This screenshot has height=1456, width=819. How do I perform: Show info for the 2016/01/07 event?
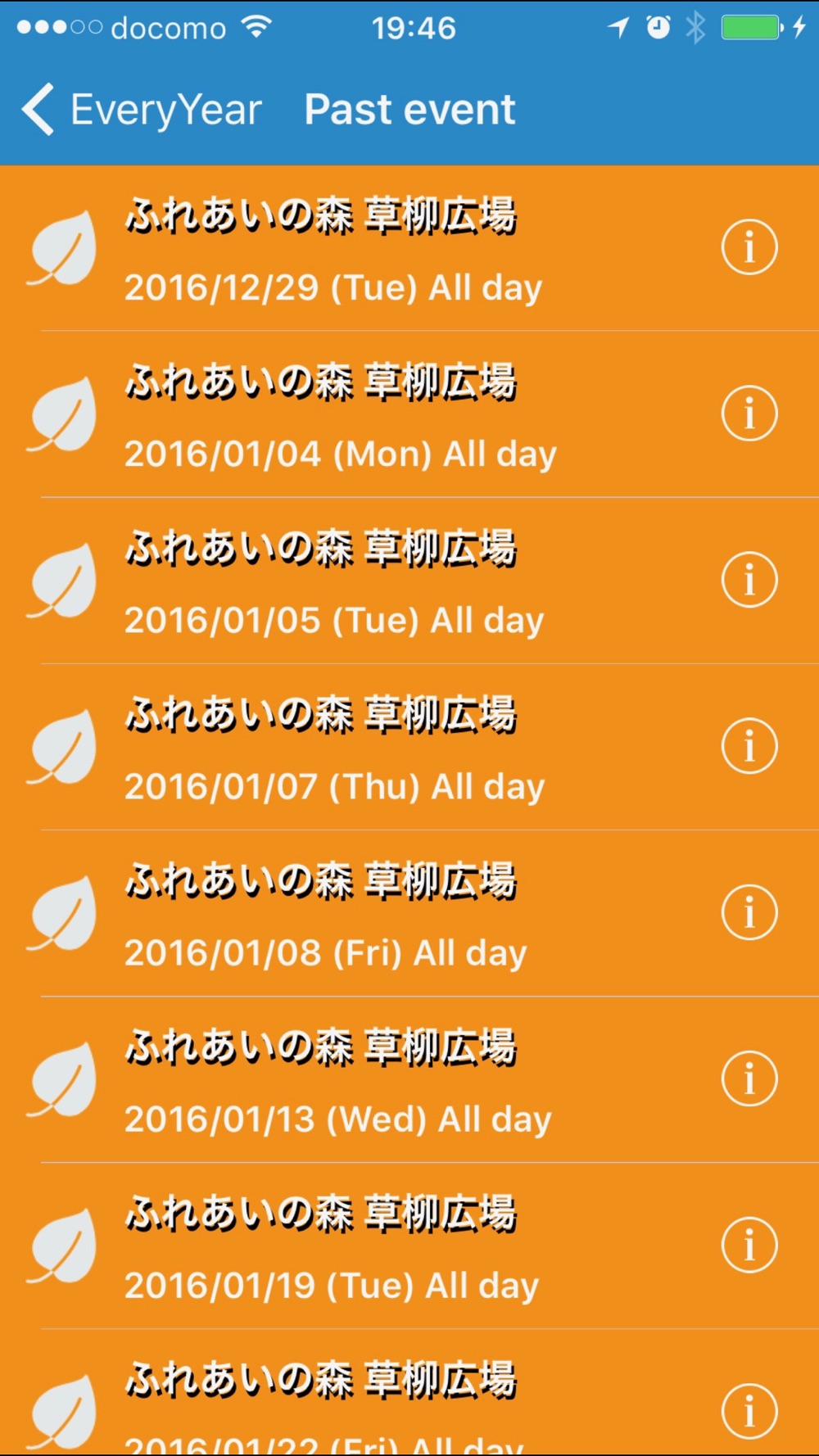(x=749, y=745)
